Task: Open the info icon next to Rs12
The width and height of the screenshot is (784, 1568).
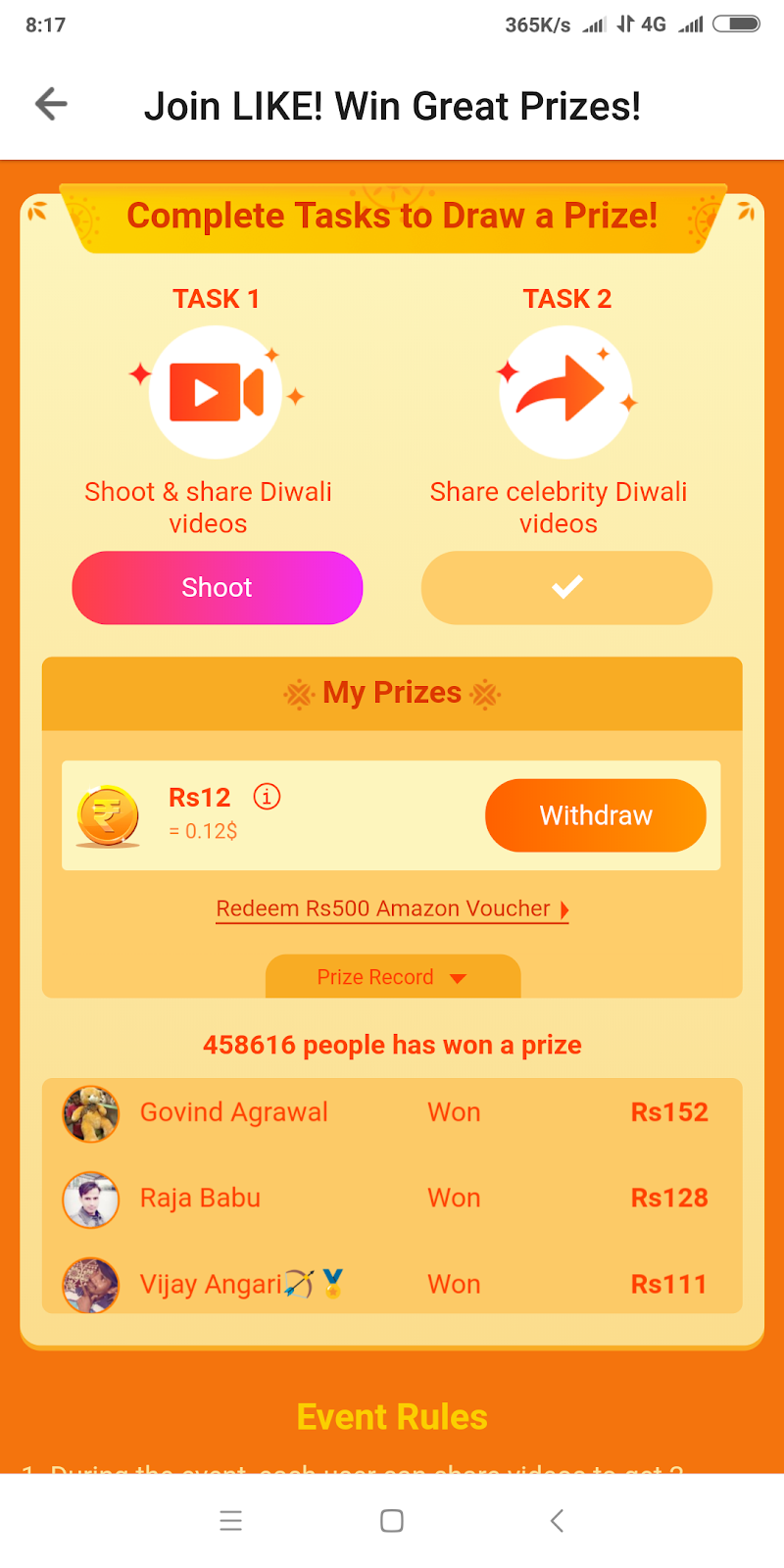Action: [266, 797]
